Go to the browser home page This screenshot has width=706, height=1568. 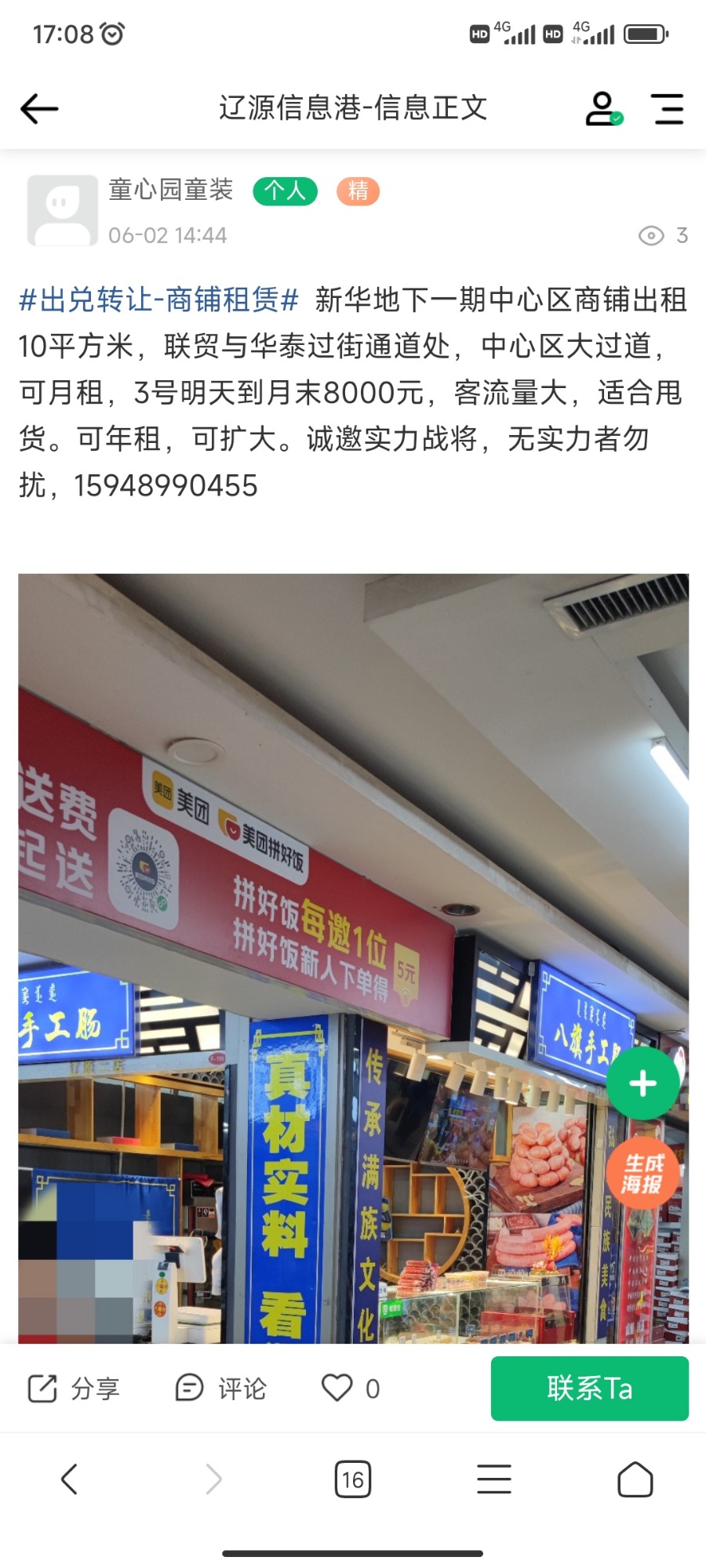[635, 1480]
